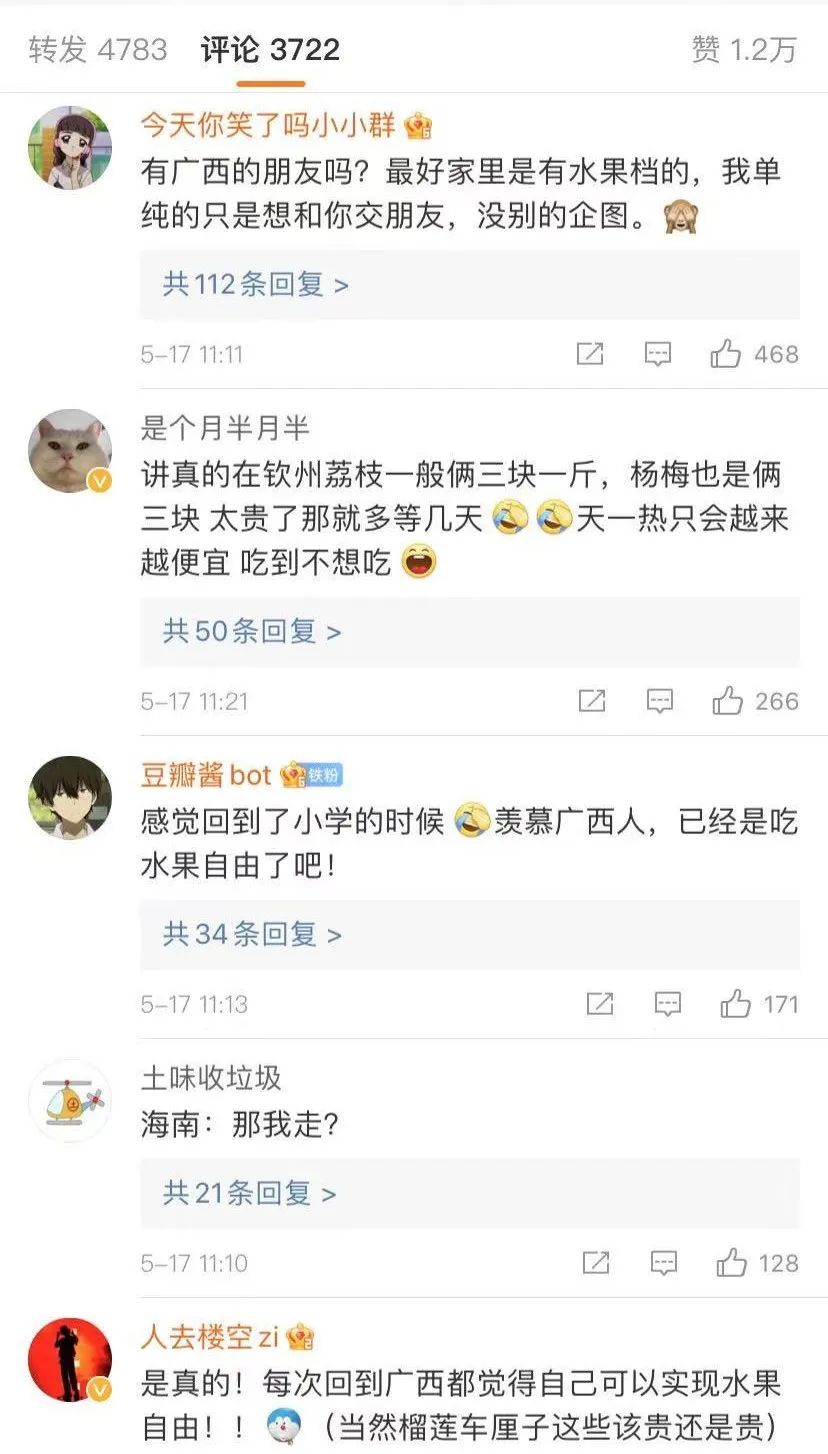
Task: Reply to 土味收垃圾's comment
Action: pos(663,1263)
